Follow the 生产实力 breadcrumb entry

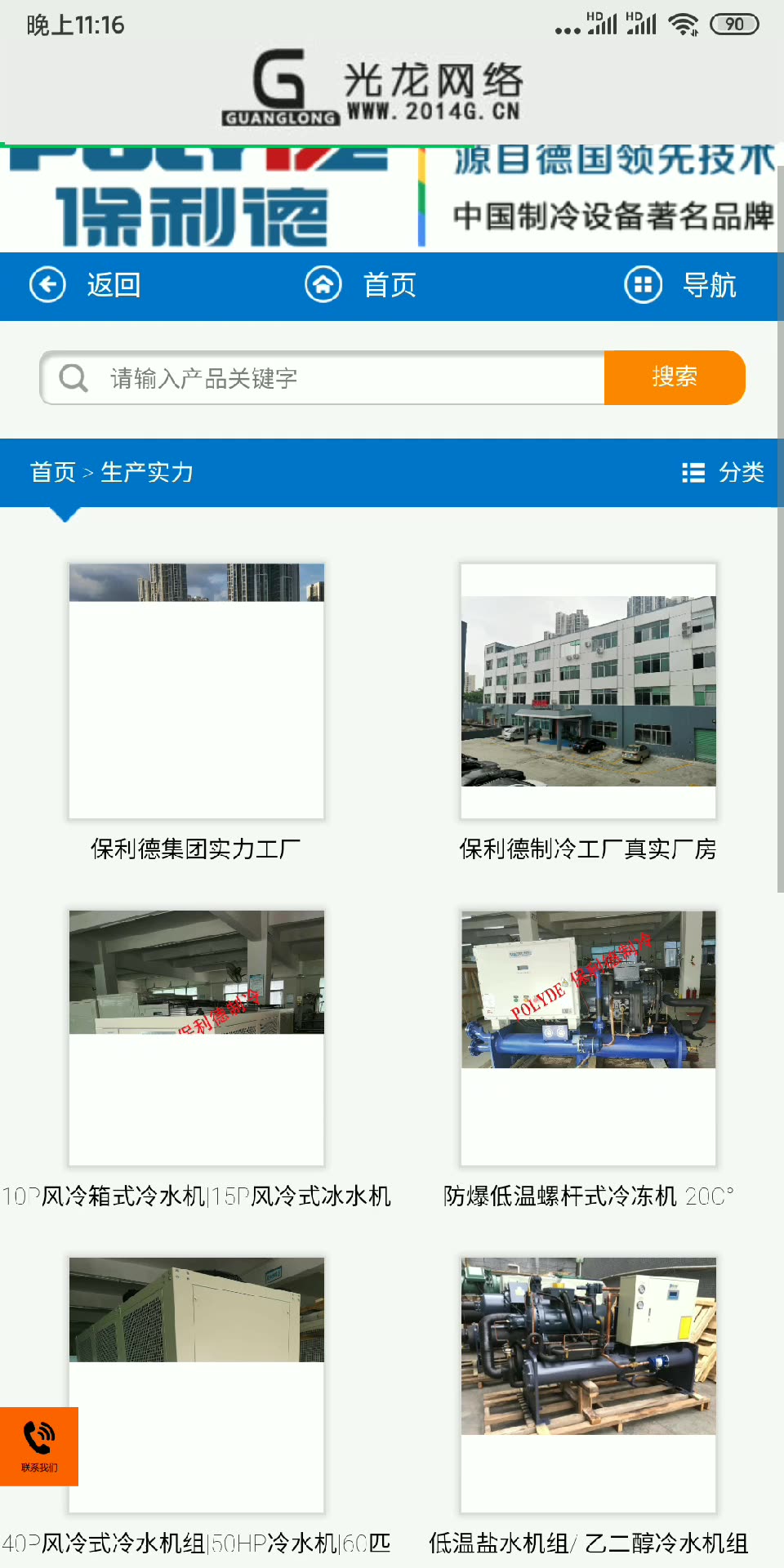tap(147, 473)
